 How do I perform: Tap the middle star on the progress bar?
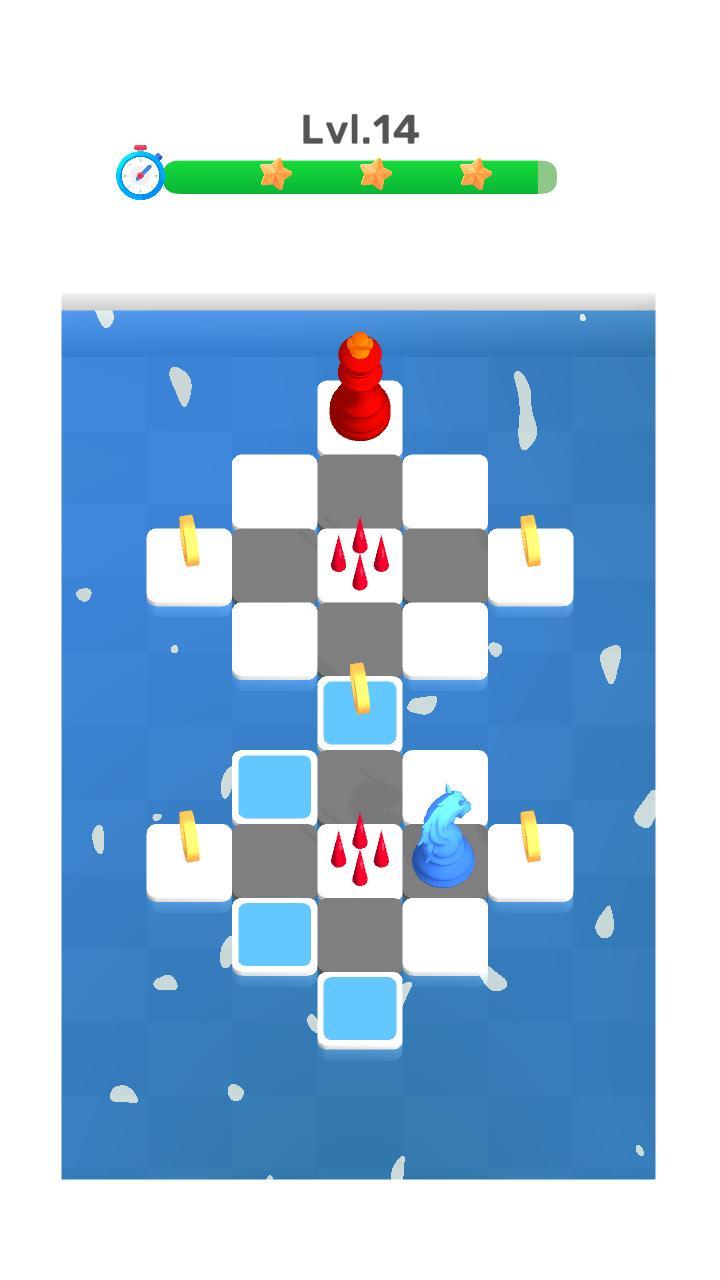pos(377,175)
